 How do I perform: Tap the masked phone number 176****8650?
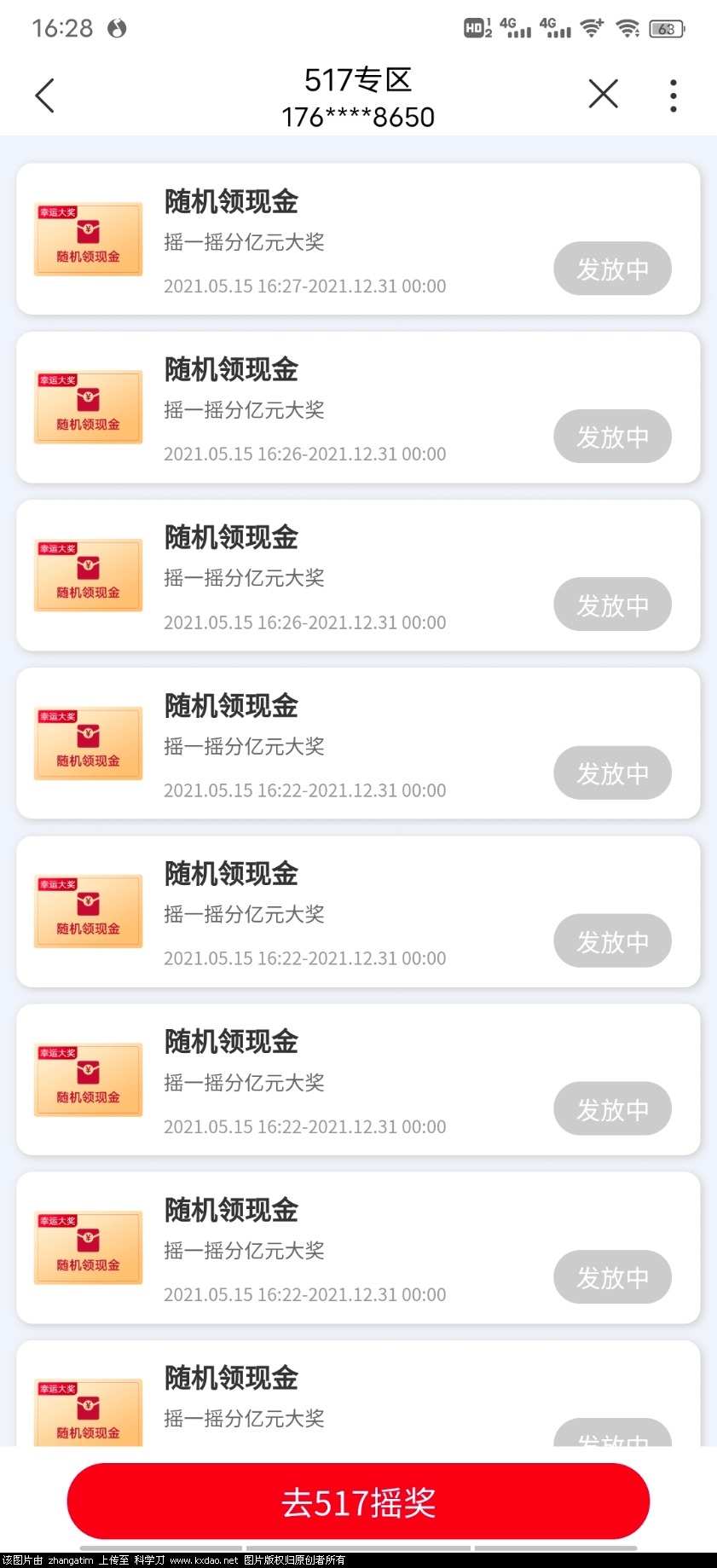click(x=358, y=117)
